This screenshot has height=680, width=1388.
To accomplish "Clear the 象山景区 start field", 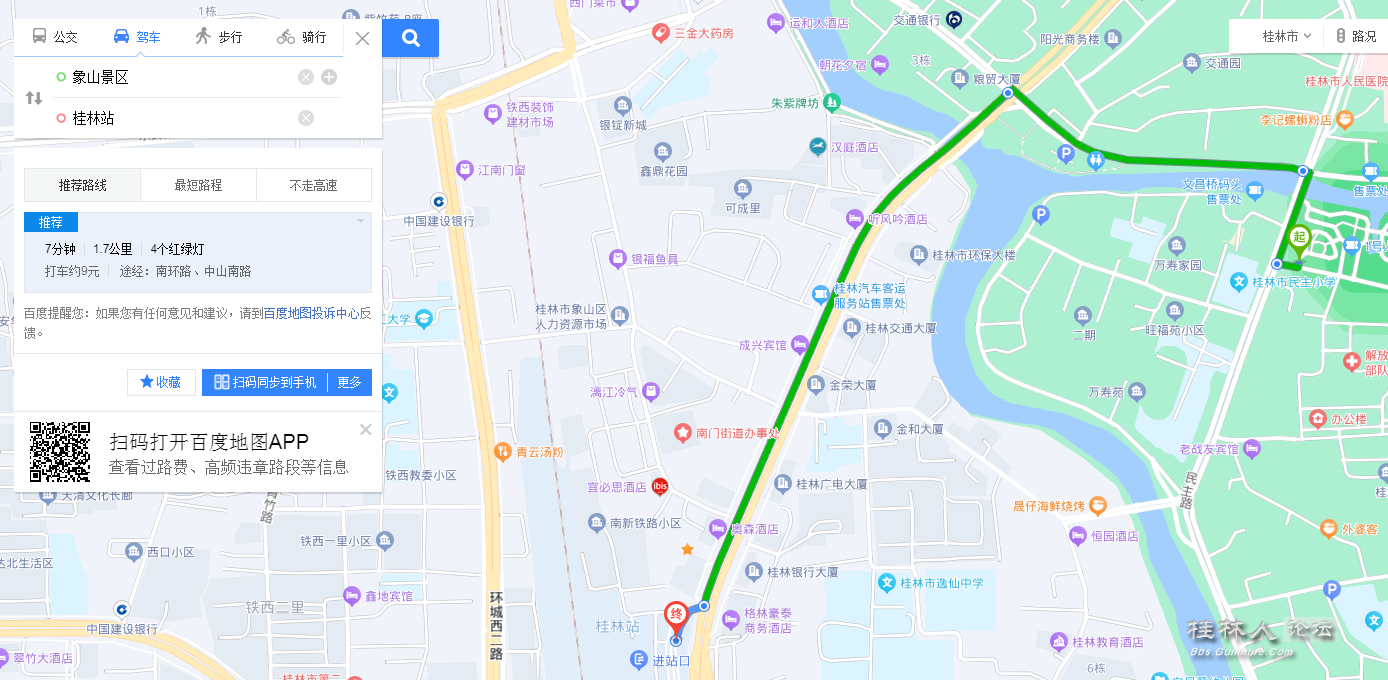I will 306,77.
